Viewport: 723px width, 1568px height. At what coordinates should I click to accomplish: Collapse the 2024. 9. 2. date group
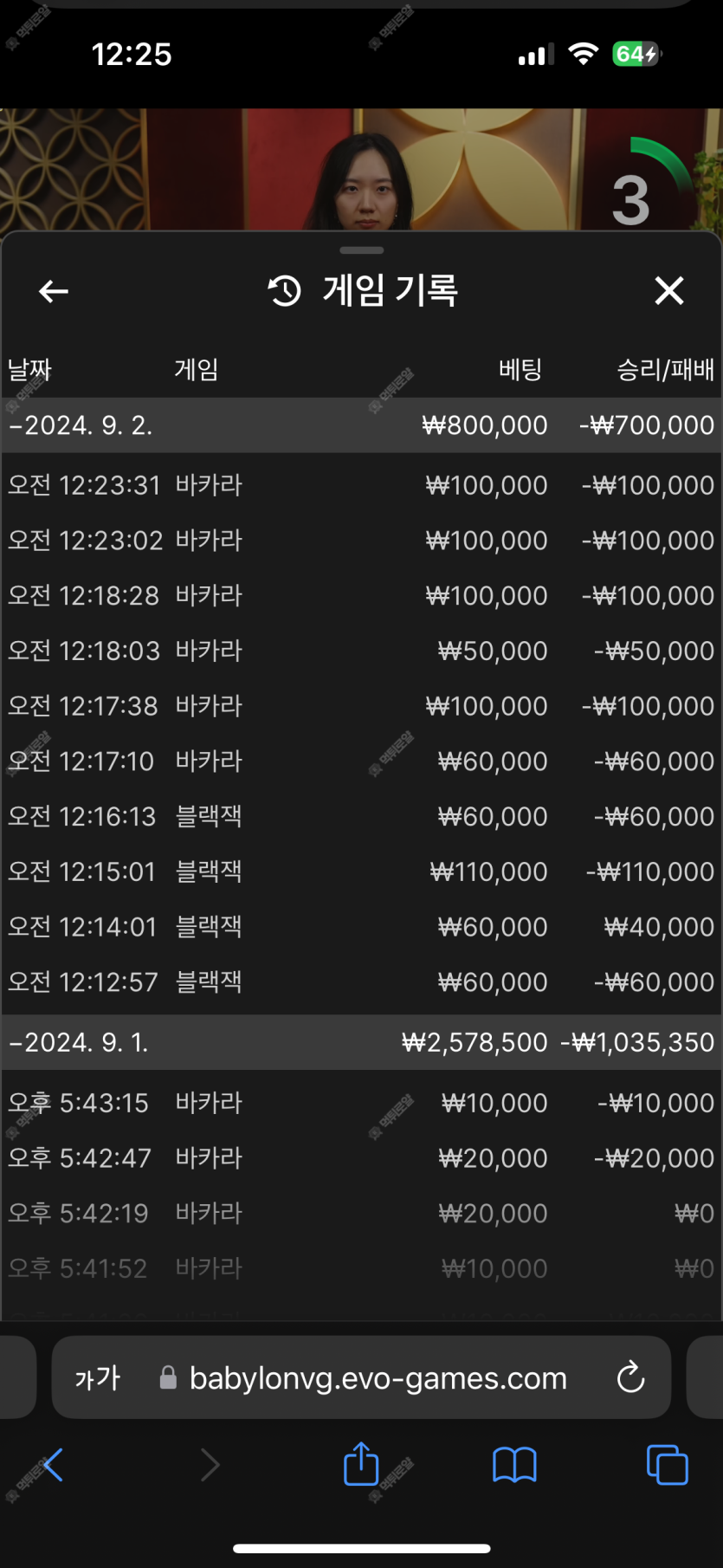[362, 425]
